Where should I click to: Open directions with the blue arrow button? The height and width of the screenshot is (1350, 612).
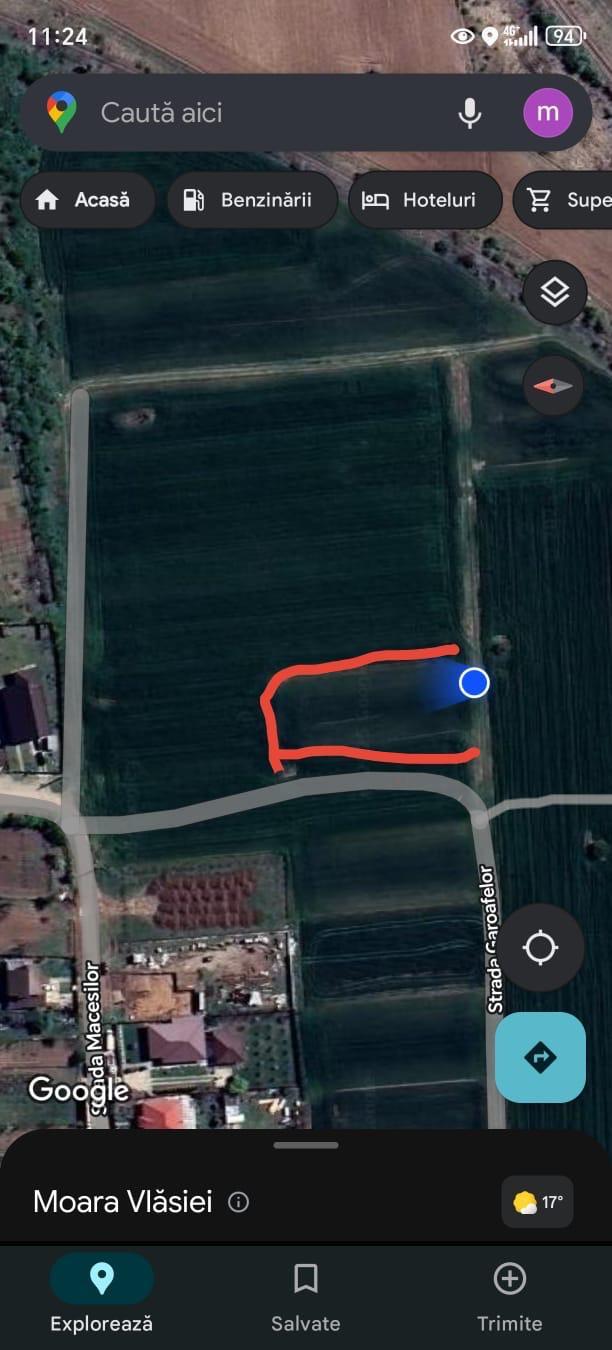pos(540,1057)
